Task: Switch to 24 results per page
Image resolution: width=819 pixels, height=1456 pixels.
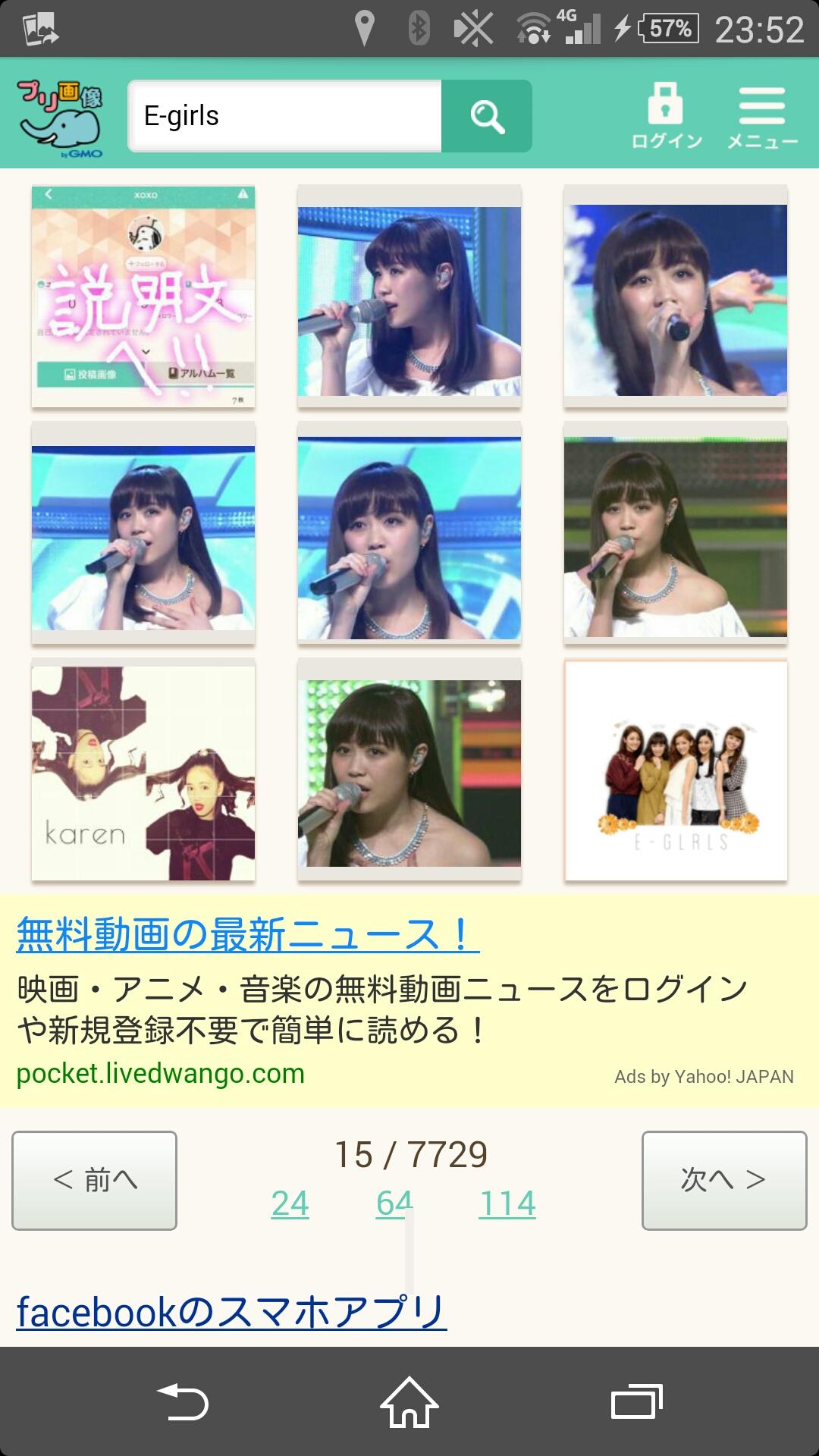Action: click(x=290, y=1201)
